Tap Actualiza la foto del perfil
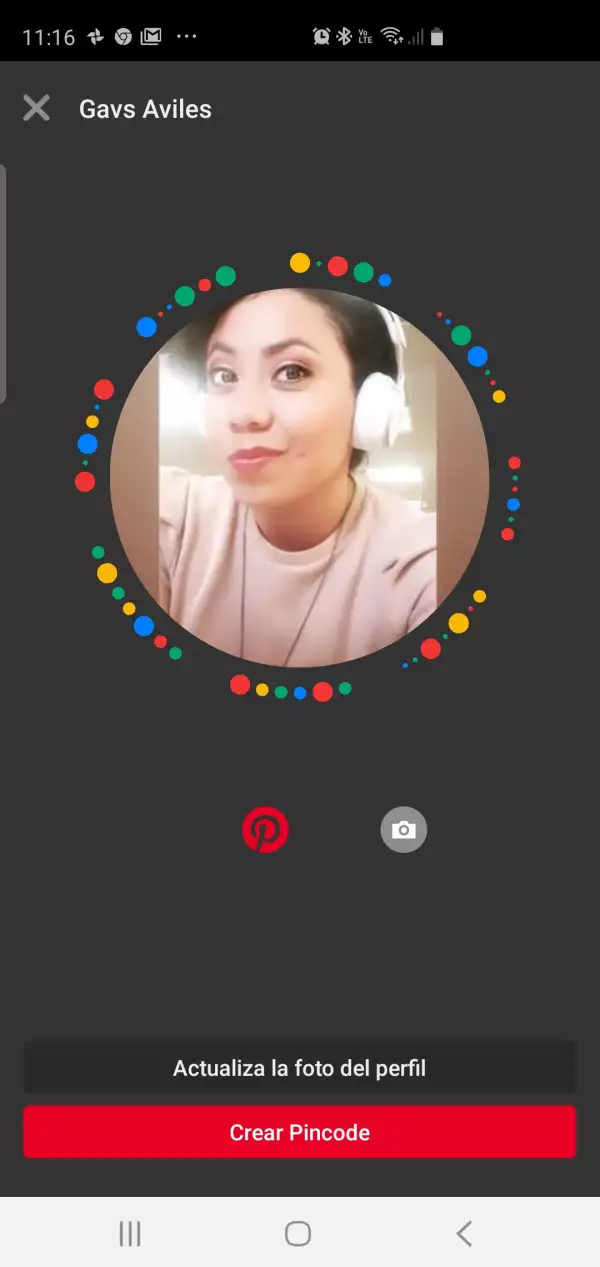Image resolution: width=600 pixels, height=1267 pixels. pos(300,1068)
